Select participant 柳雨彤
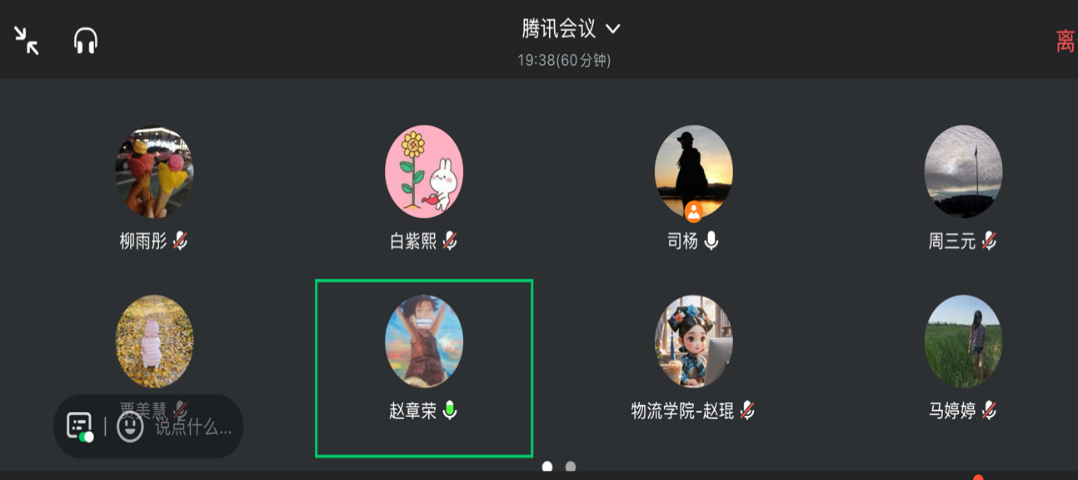This screenshot has width=1078, height=480. coord(154,172)
